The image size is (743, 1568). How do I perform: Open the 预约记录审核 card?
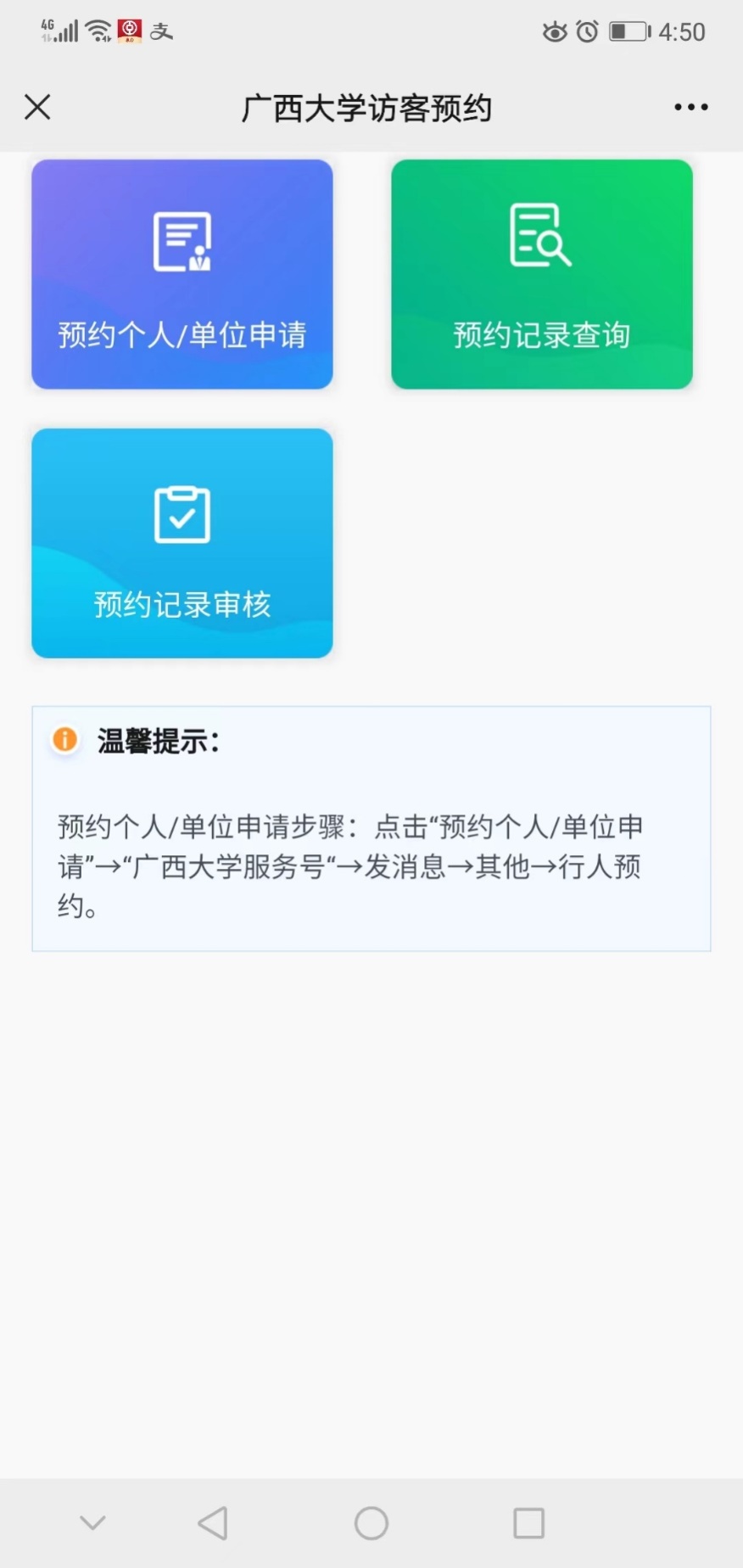pos(182,543)
